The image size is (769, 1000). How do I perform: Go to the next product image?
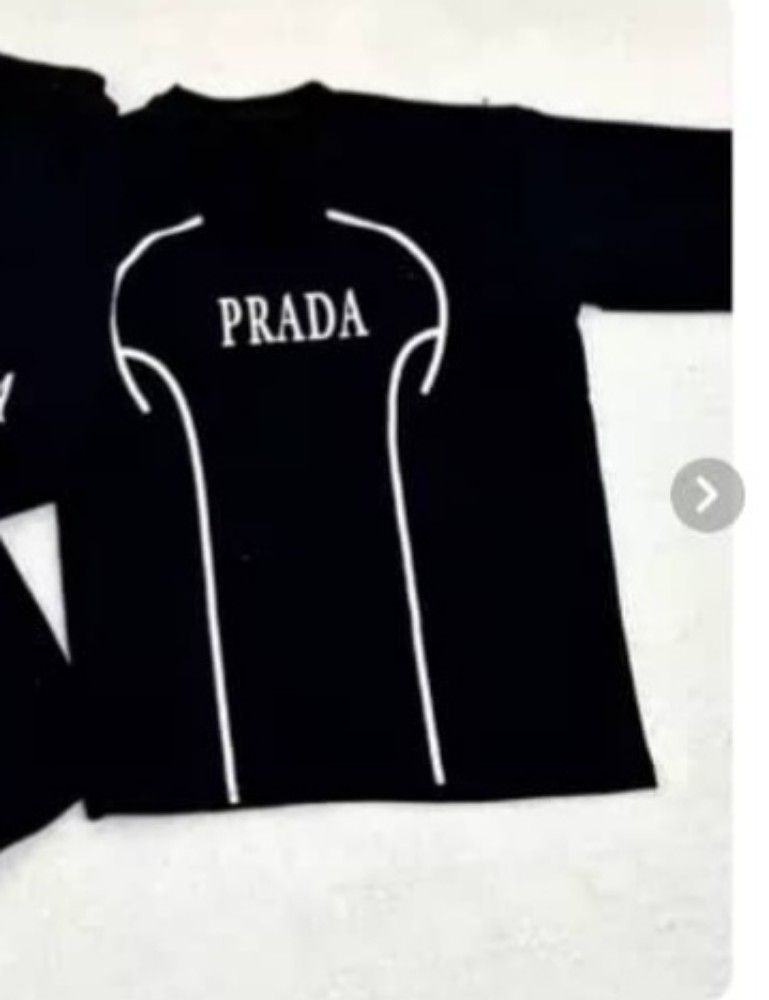707,494
